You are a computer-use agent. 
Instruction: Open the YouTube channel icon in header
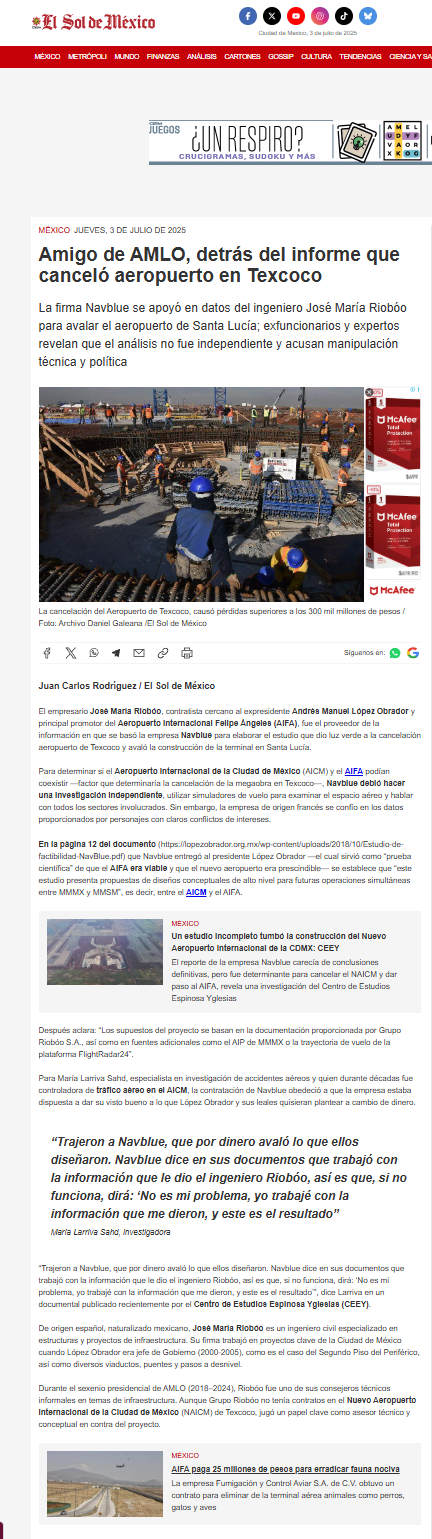(296, 16)
